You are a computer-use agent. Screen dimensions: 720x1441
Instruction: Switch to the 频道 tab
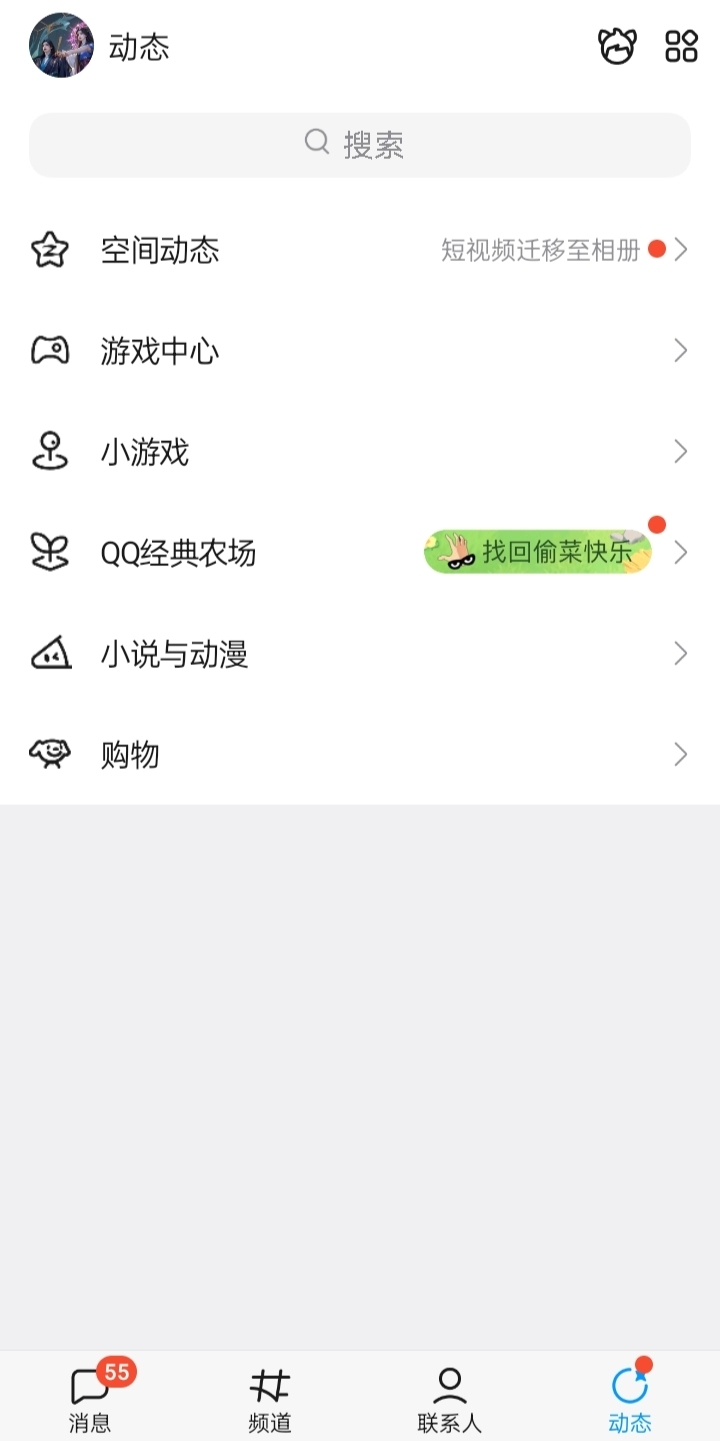[x=270, y=1398]
